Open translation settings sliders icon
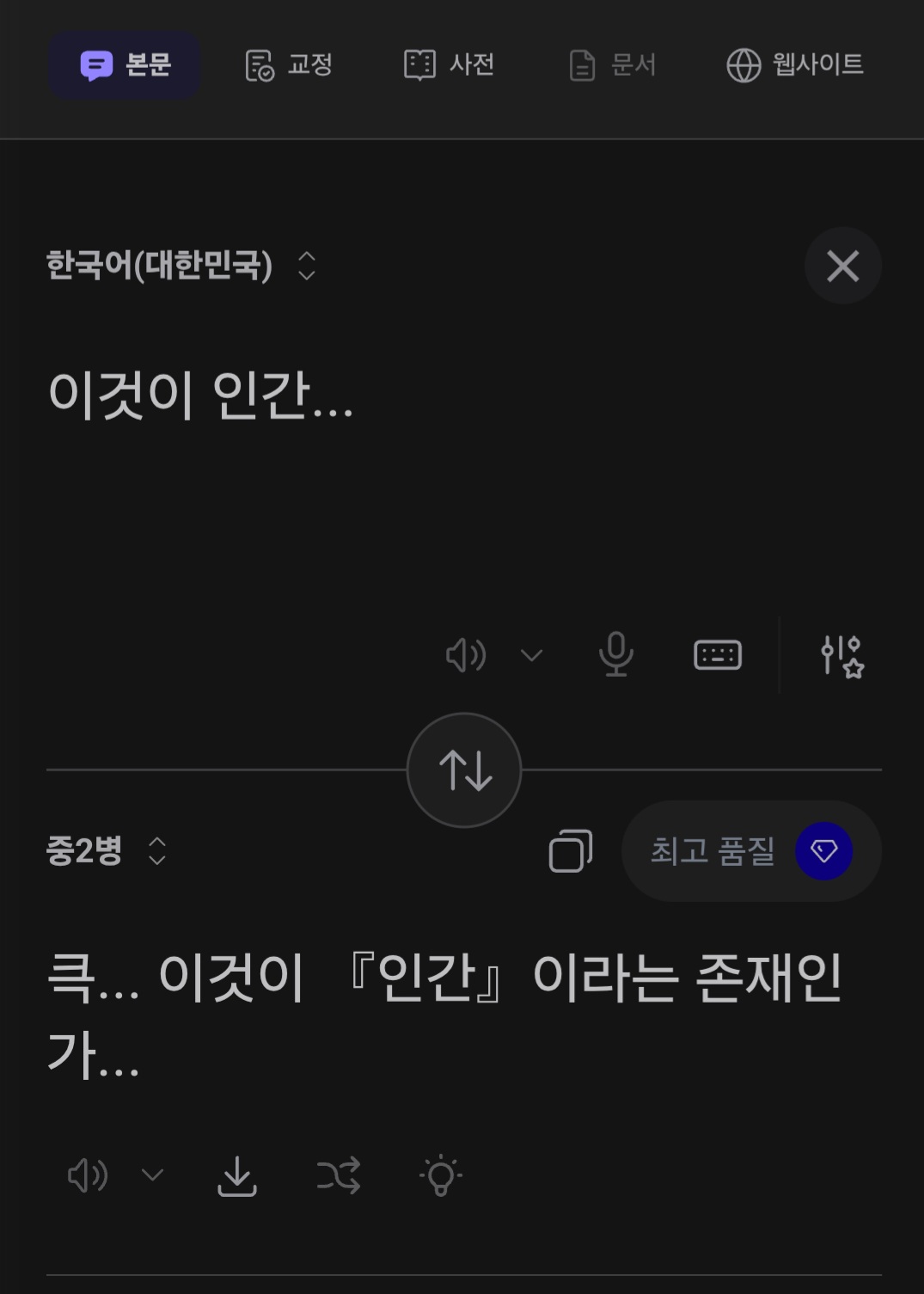Screen dimensions: 924x1294 click(841, 656)
